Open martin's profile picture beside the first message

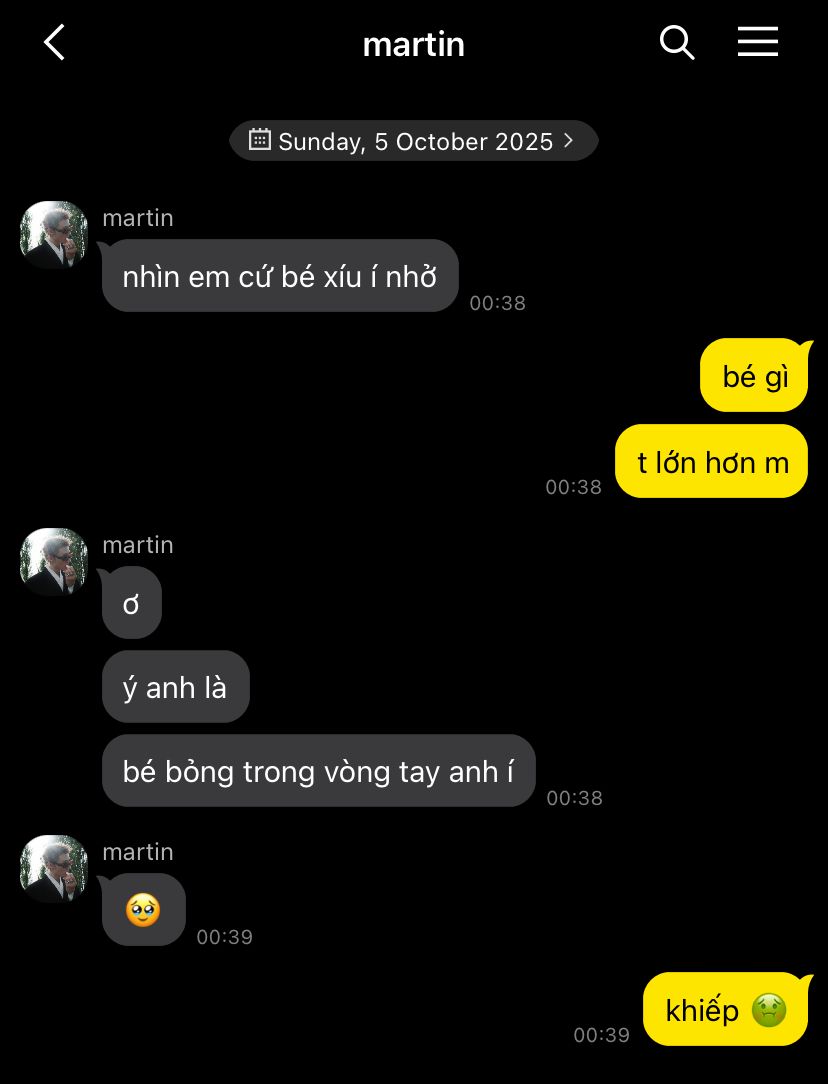[54, 235]
